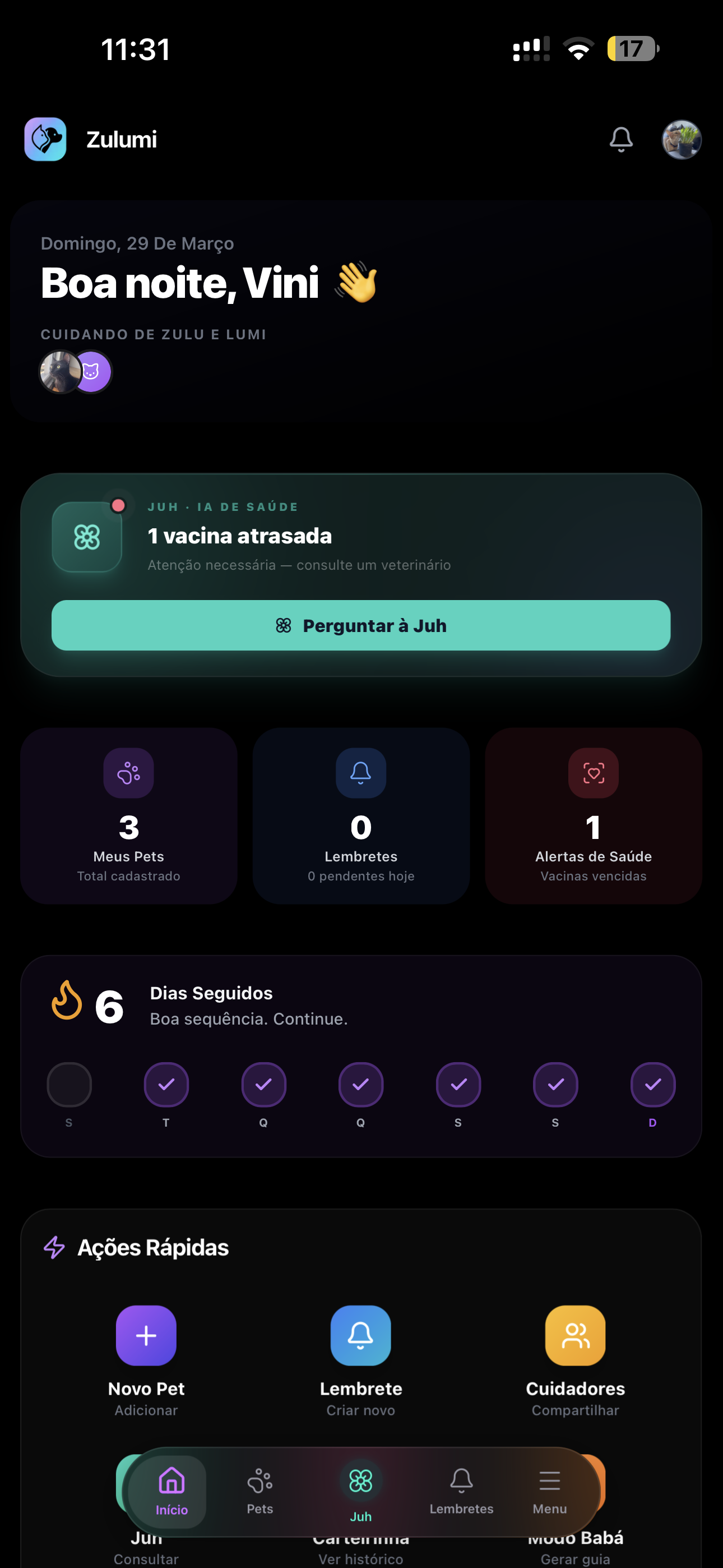This screenshot has height=1568, width=723.
Task: Select the Cuidadores sharing icon
Action: [574, 1336]
